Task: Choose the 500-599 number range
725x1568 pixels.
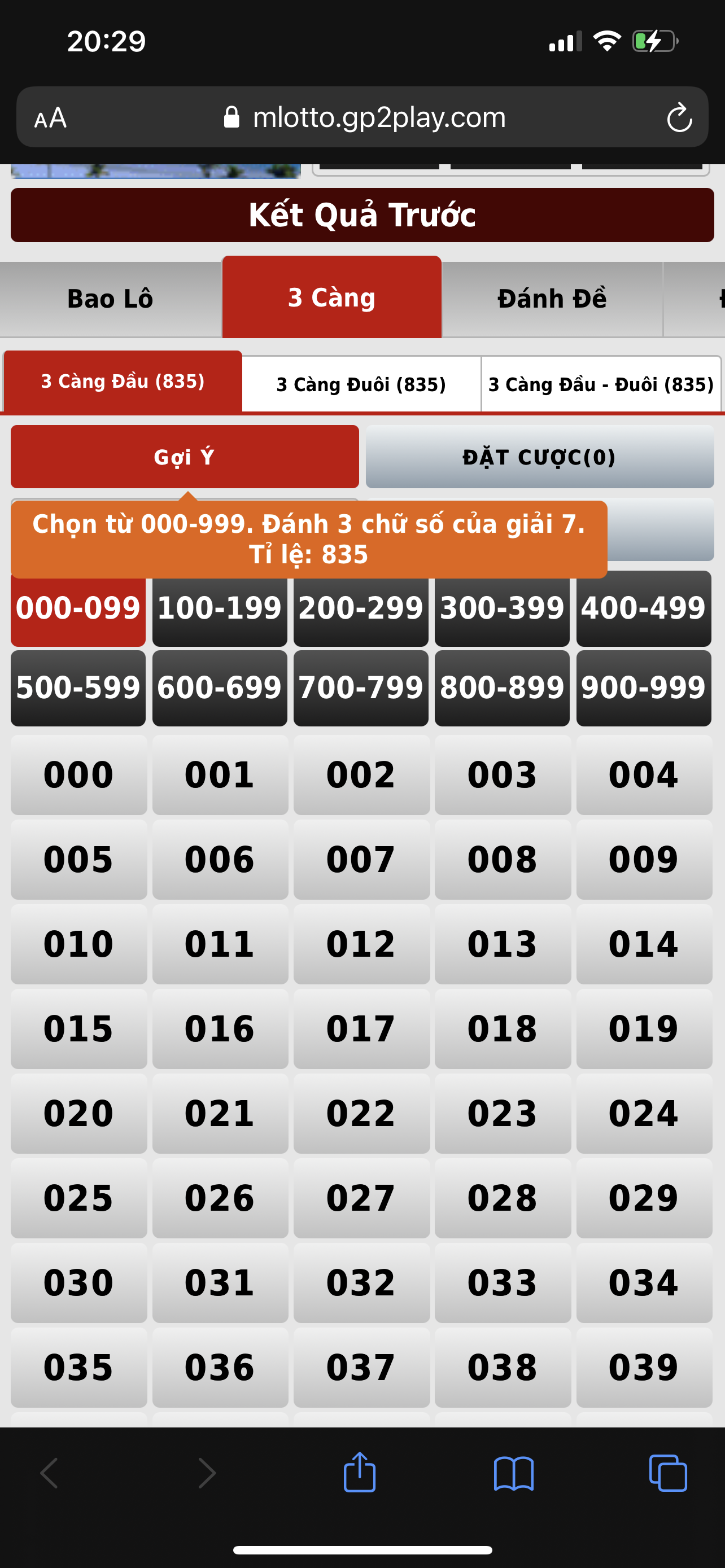Action: (x=78, y=688)
